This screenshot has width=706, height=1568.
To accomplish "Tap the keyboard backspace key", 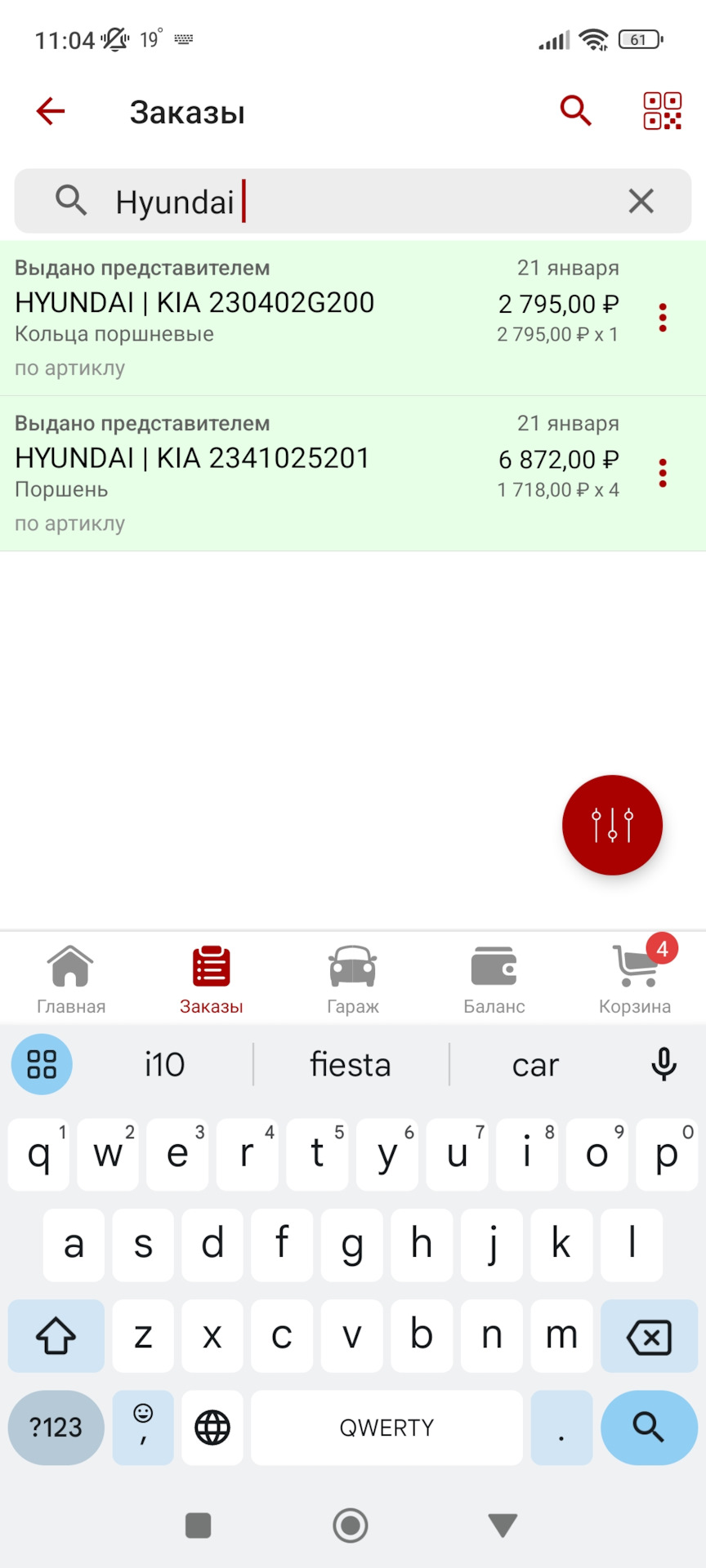I will pyautogui.click(x=649, y=1337).
